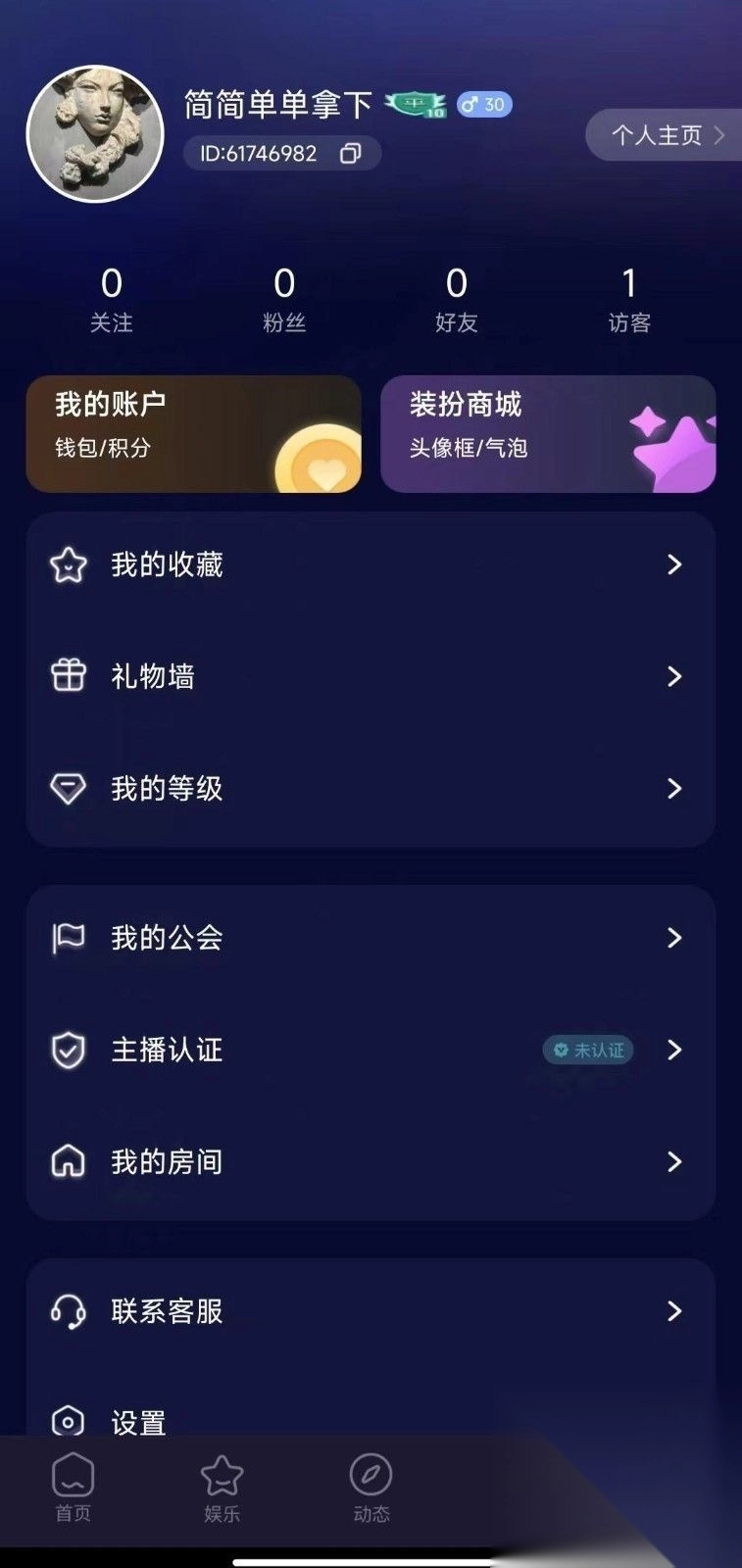The width and height of the screenshot is (742, 1568).
Task: Expand 我的公会 with its chevron
Action: (676, 938)
